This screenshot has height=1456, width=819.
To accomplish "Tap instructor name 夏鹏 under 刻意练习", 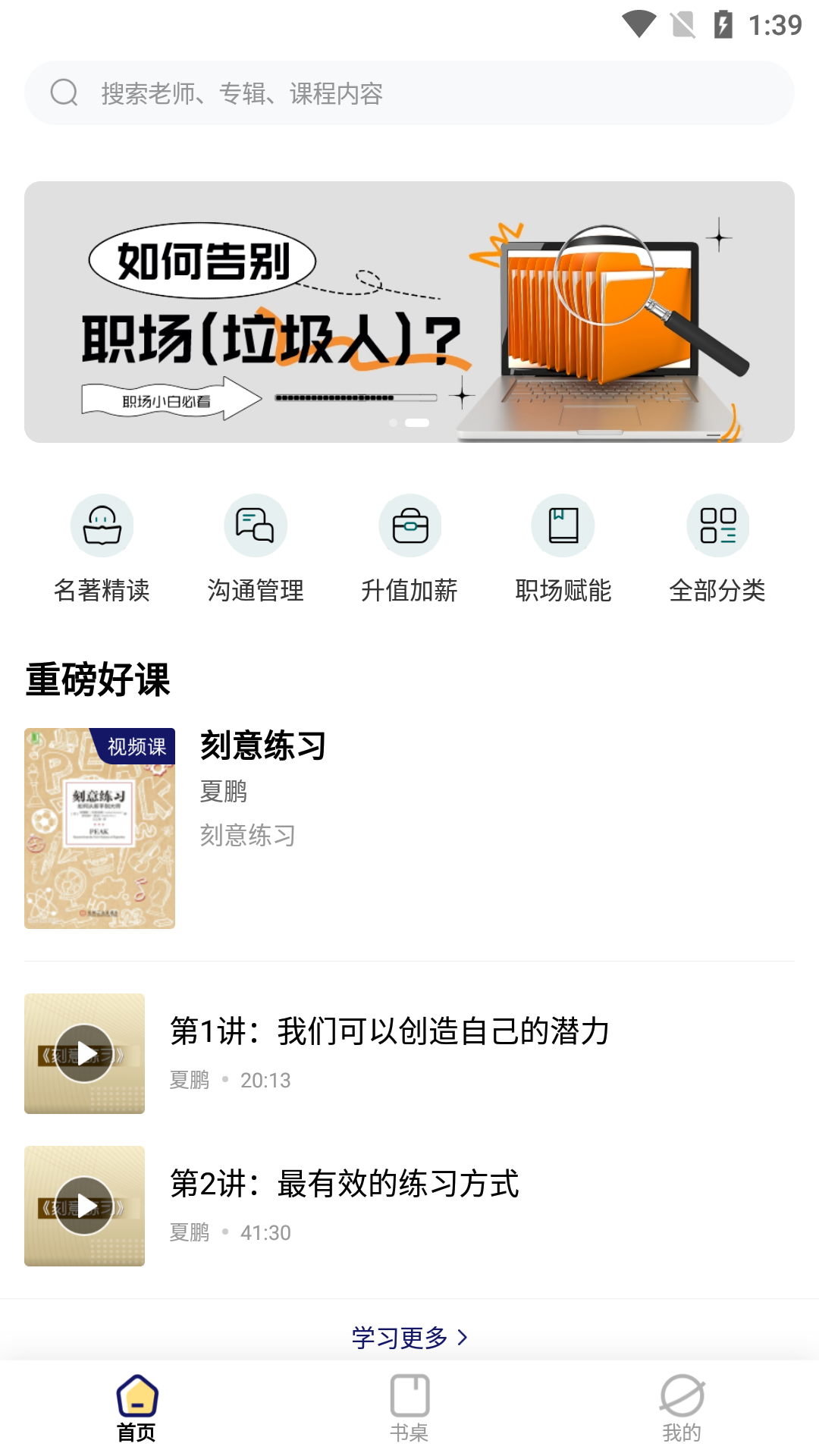I will (x=224, y=791).
